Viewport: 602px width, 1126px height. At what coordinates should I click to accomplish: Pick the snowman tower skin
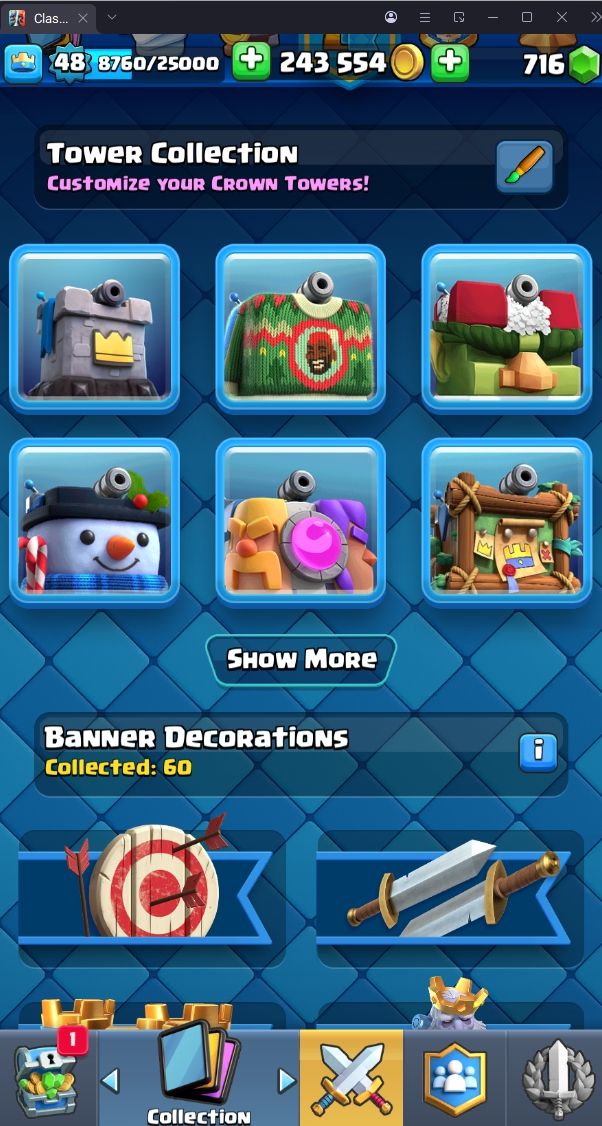pyautogui.click(x=95, y=522)
